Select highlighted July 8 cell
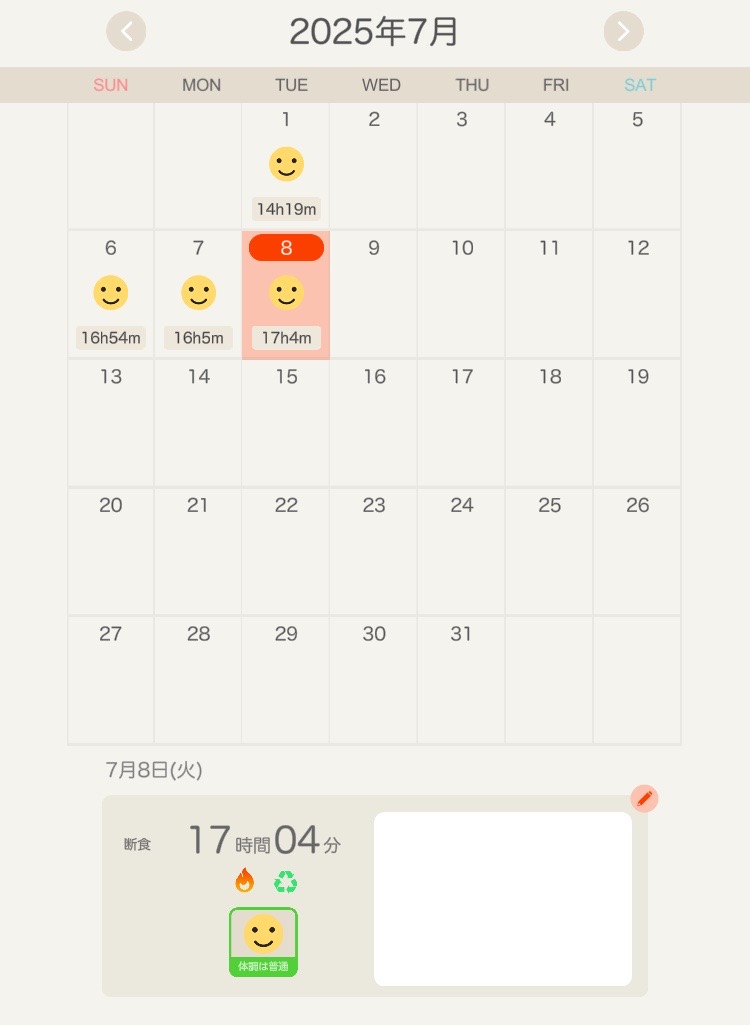The width and height of the screenshot is (750, 1025). 286,295
